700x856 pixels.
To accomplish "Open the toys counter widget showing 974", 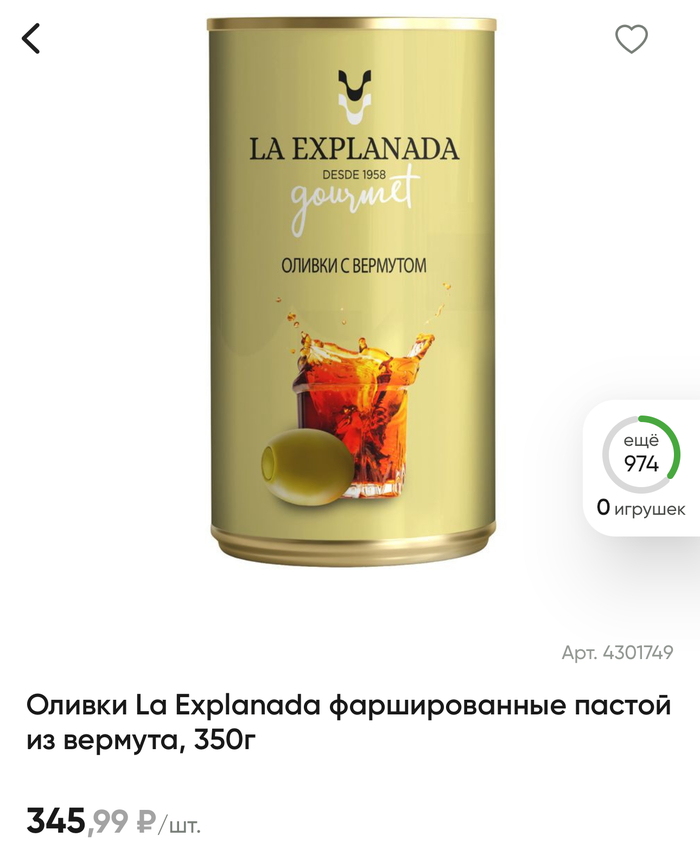I will point(641,467).
